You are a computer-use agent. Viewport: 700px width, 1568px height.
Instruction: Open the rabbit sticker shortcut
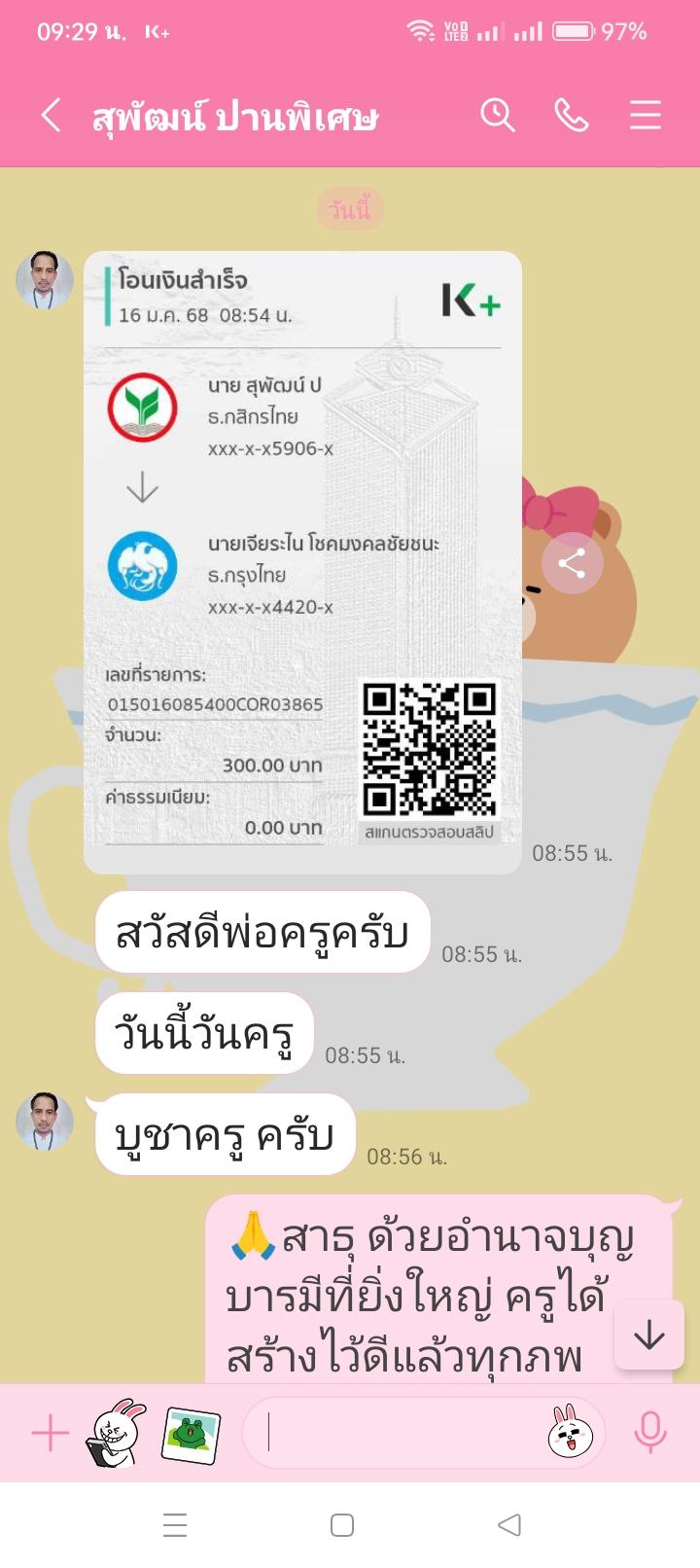pyautogui.click(x=117, y=1433)
